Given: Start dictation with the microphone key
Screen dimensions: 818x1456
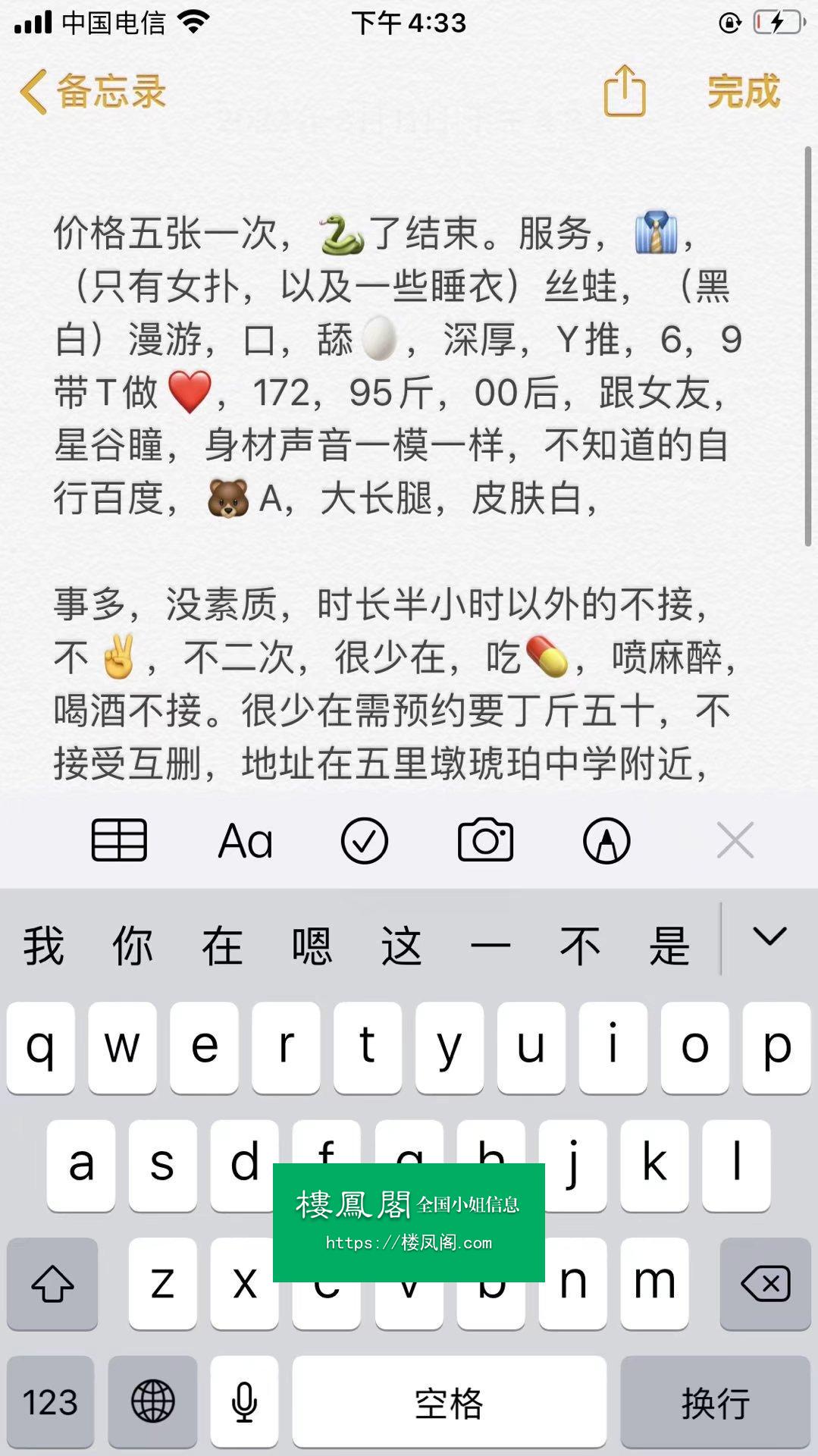Looking at the screenshot, I should point(244,1401).
